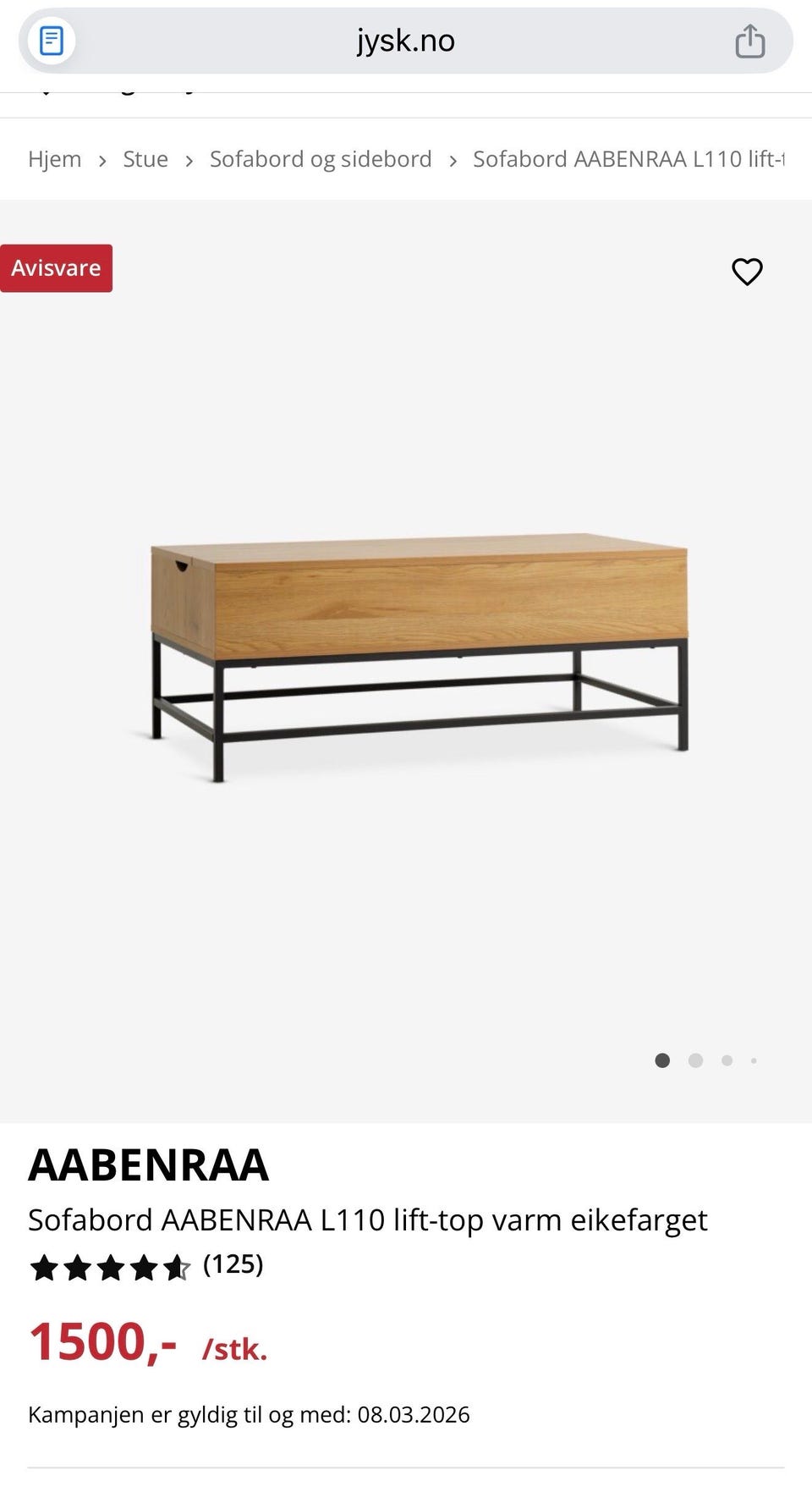The width and height of the screenshot is (812, 1492).
Task: Add AABENRAA table to favorites heart
Action: click(x=747, y=272)
